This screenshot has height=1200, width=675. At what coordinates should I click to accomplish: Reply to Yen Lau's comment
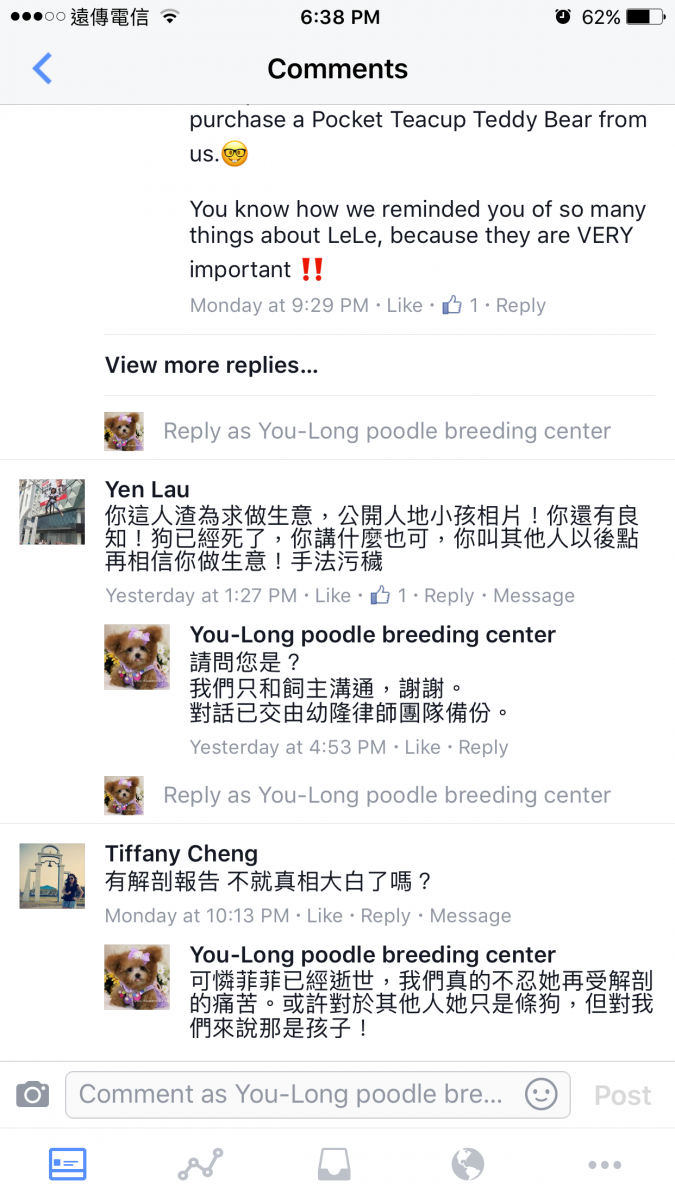pos(449,595)
